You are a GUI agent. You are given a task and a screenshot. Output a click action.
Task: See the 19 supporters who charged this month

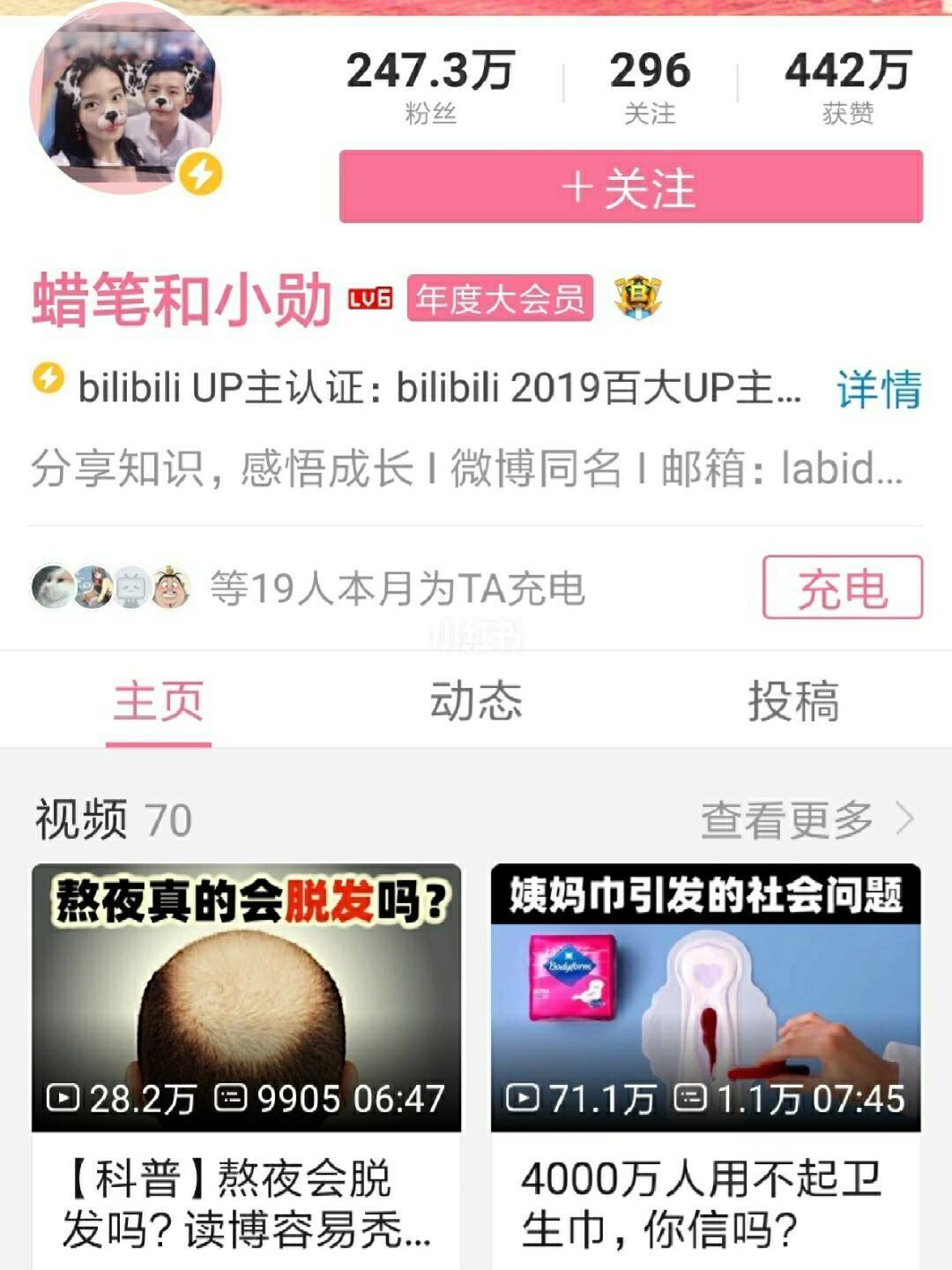point(309,588)
